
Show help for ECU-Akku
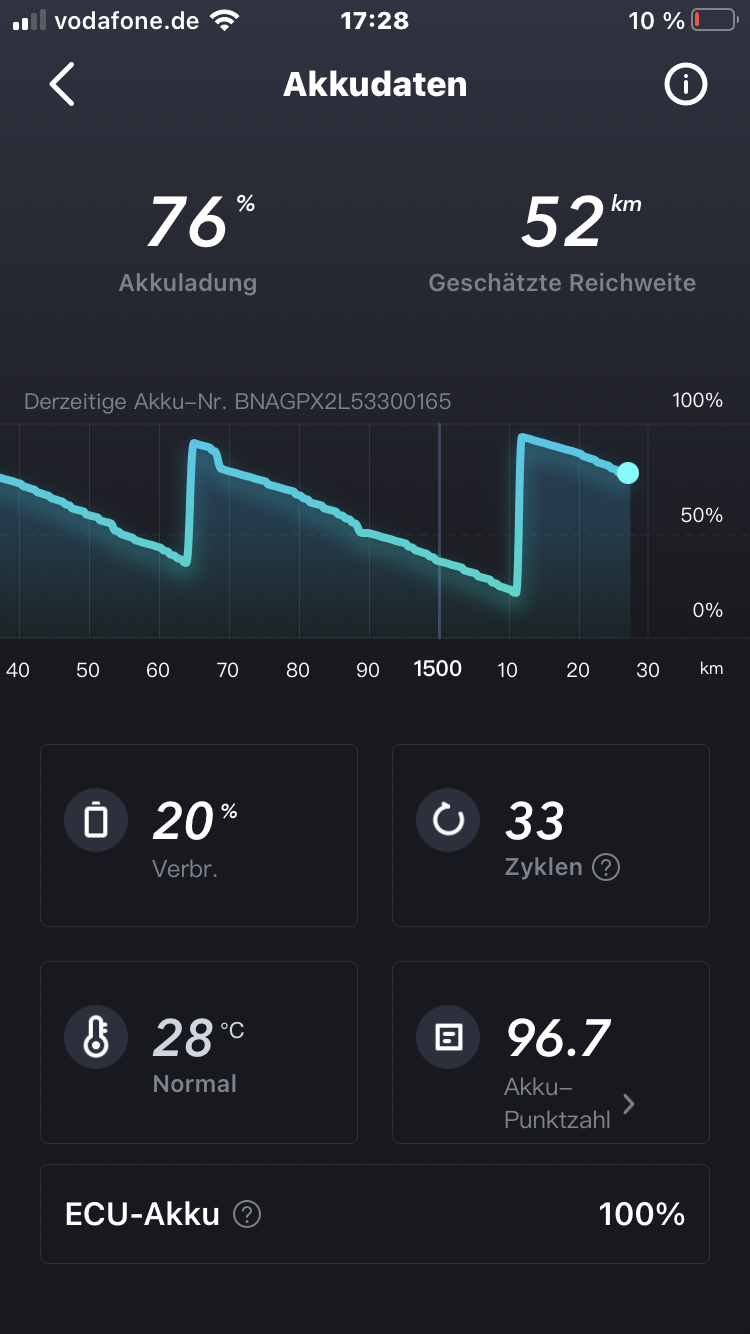click(x=247, y=1214)
